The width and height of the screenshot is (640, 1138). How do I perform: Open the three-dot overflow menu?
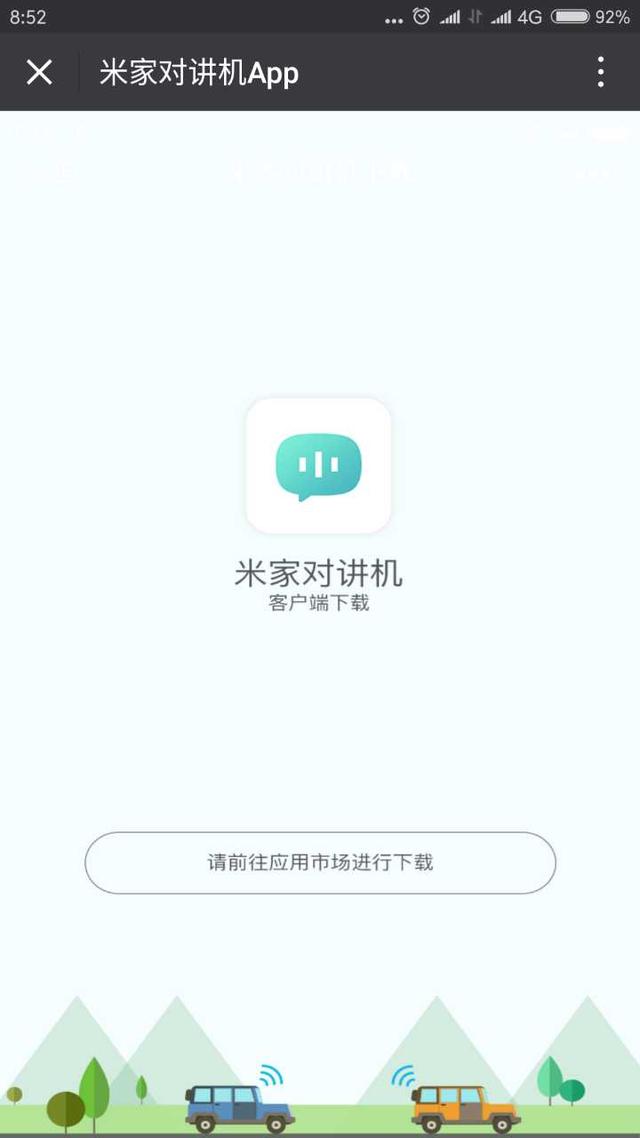coord(600,72)
